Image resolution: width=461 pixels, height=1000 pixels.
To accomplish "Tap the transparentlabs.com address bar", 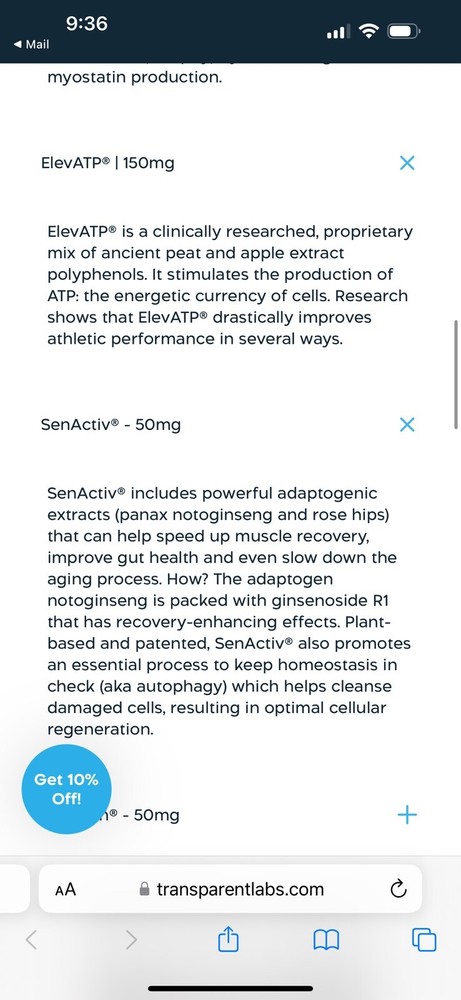I will pos(231,889).
